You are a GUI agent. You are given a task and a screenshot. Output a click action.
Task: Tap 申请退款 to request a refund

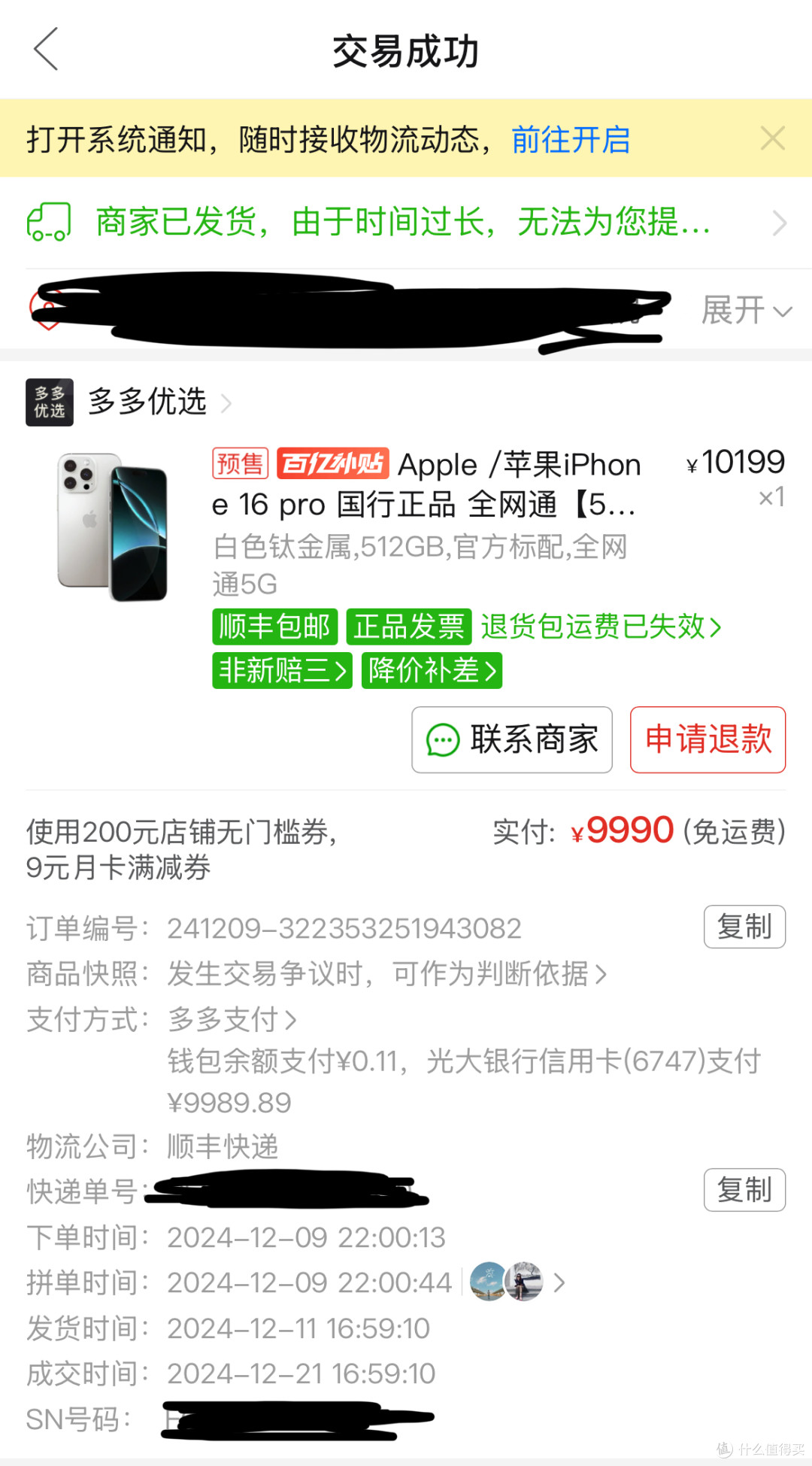707,739
